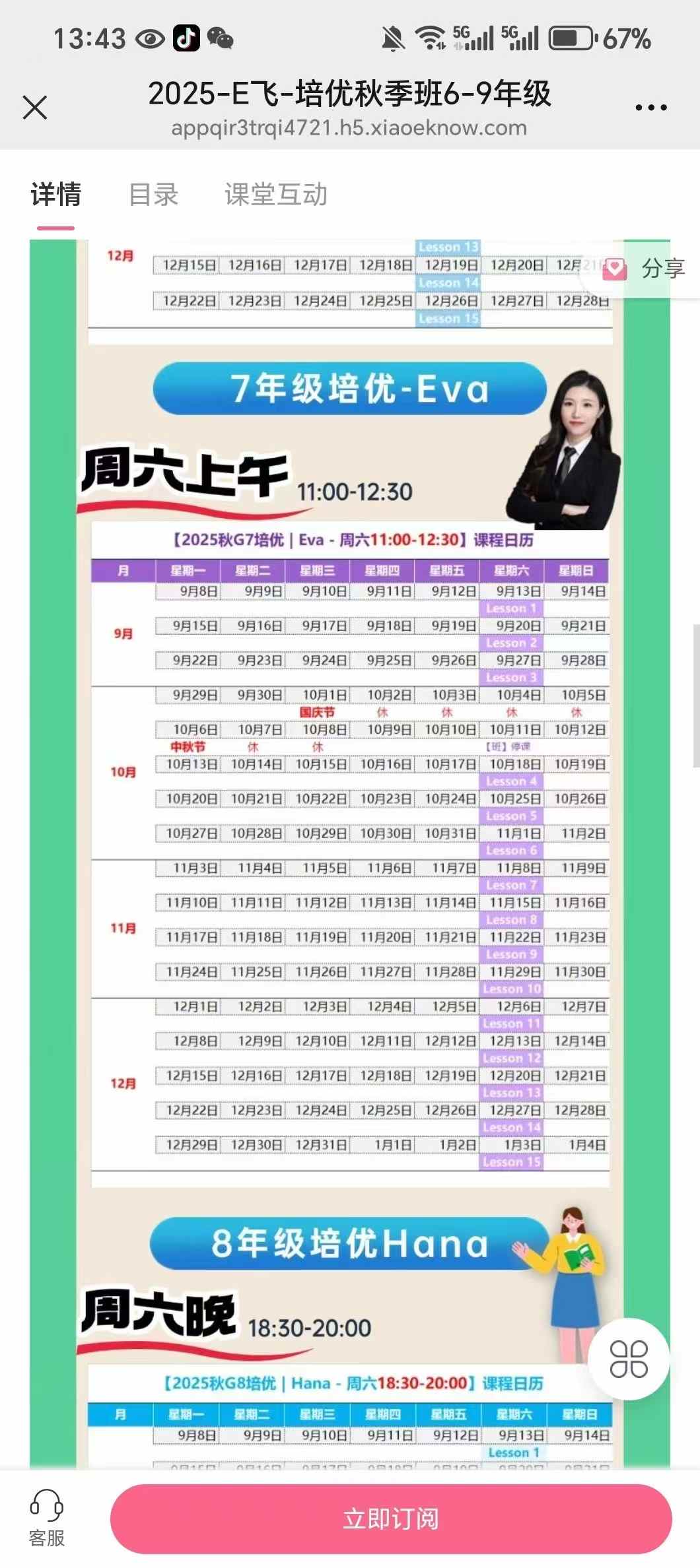
Task: Switch to the 目录 tab
Action: (x=153, y=195)
